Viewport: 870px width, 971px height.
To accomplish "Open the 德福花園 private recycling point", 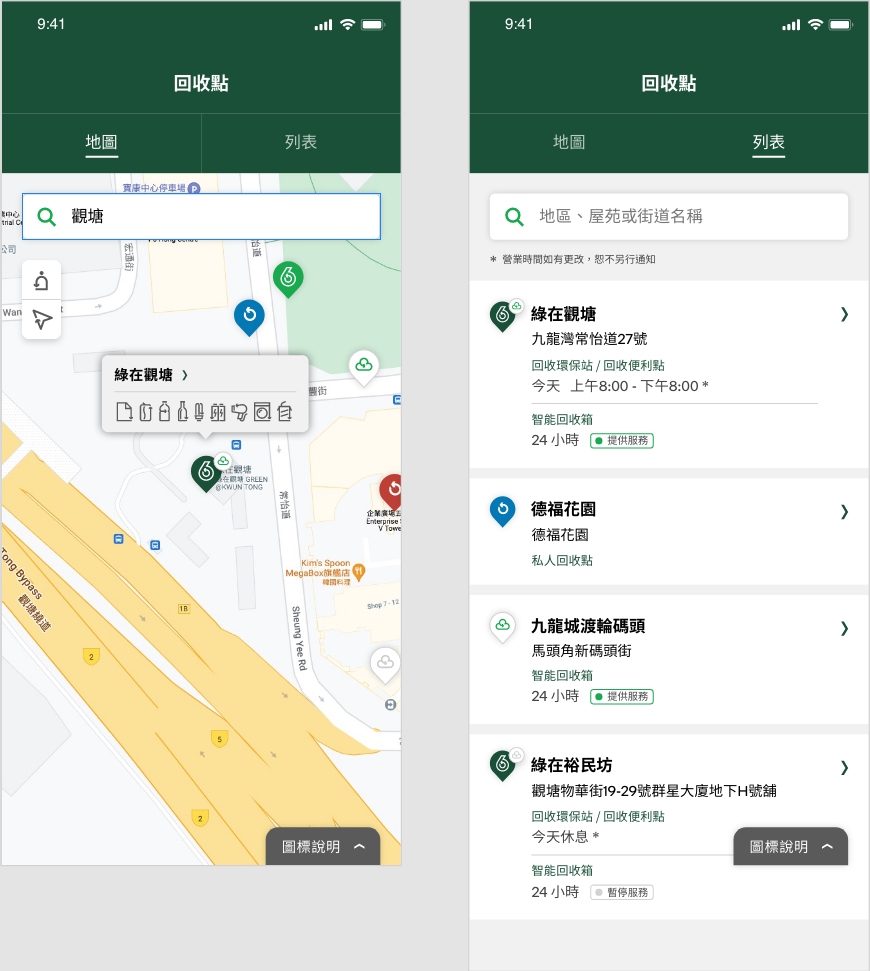I will coord(668,532).
